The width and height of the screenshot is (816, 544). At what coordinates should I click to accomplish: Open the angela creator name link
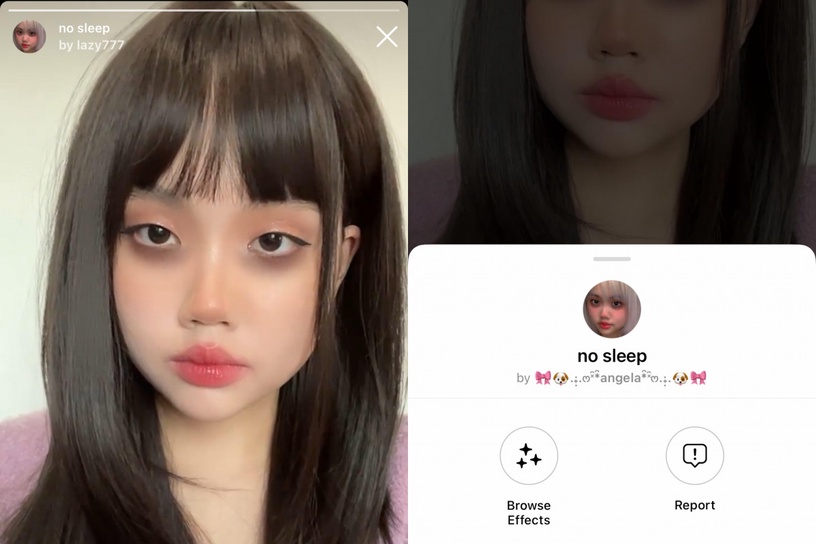pos(612,378)
